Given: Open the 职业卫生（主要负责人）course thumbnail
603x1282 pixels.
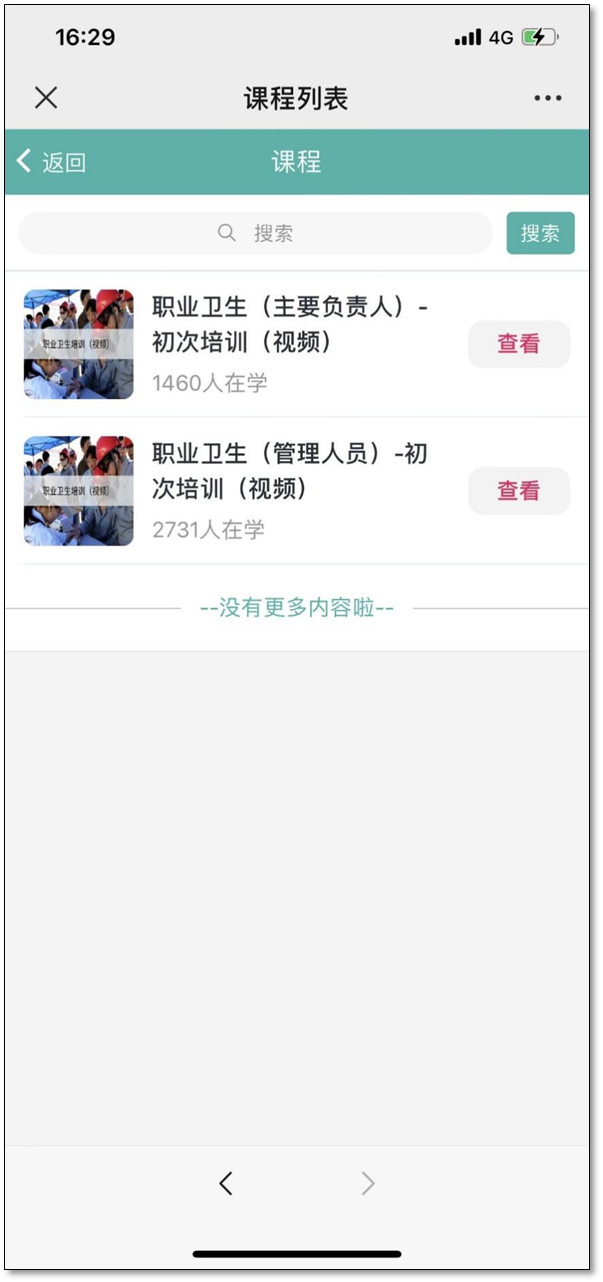Looking at the screenshot, I should [x=79, y=344].
